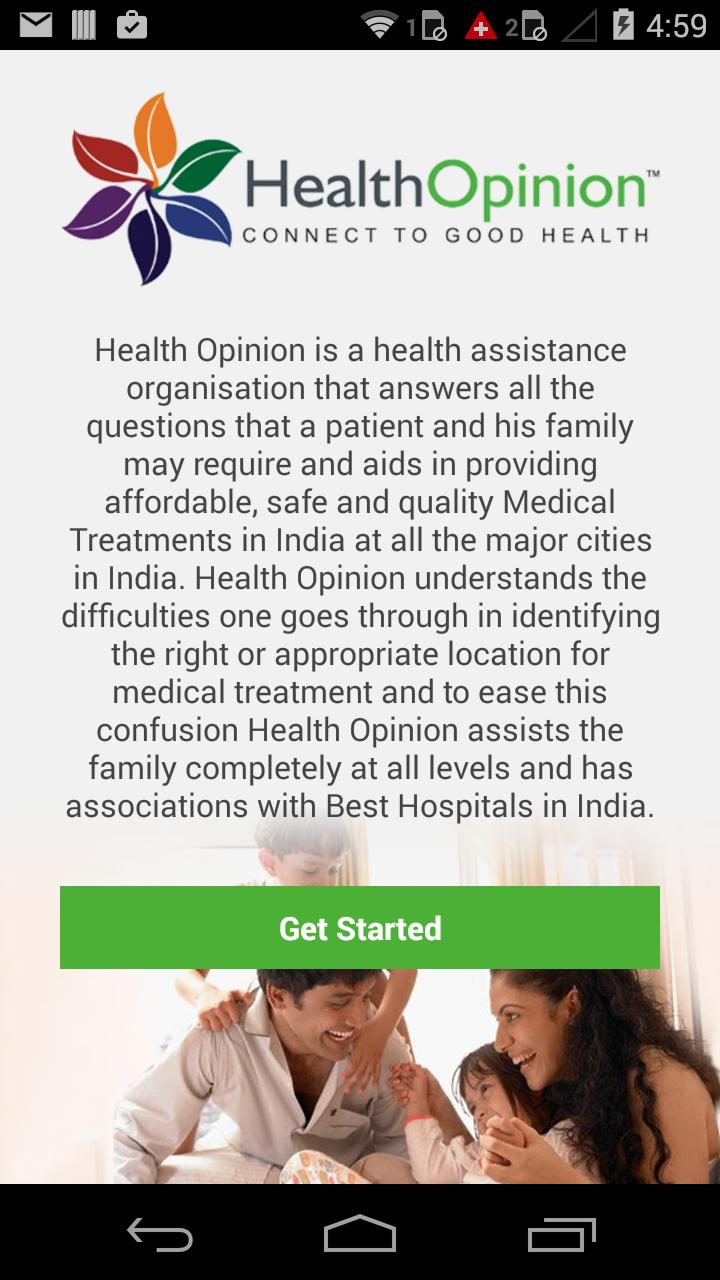The height and width of the screenshot is (1280, 720).
Task: Go back using the system back button
Action: pos(160,1235)
